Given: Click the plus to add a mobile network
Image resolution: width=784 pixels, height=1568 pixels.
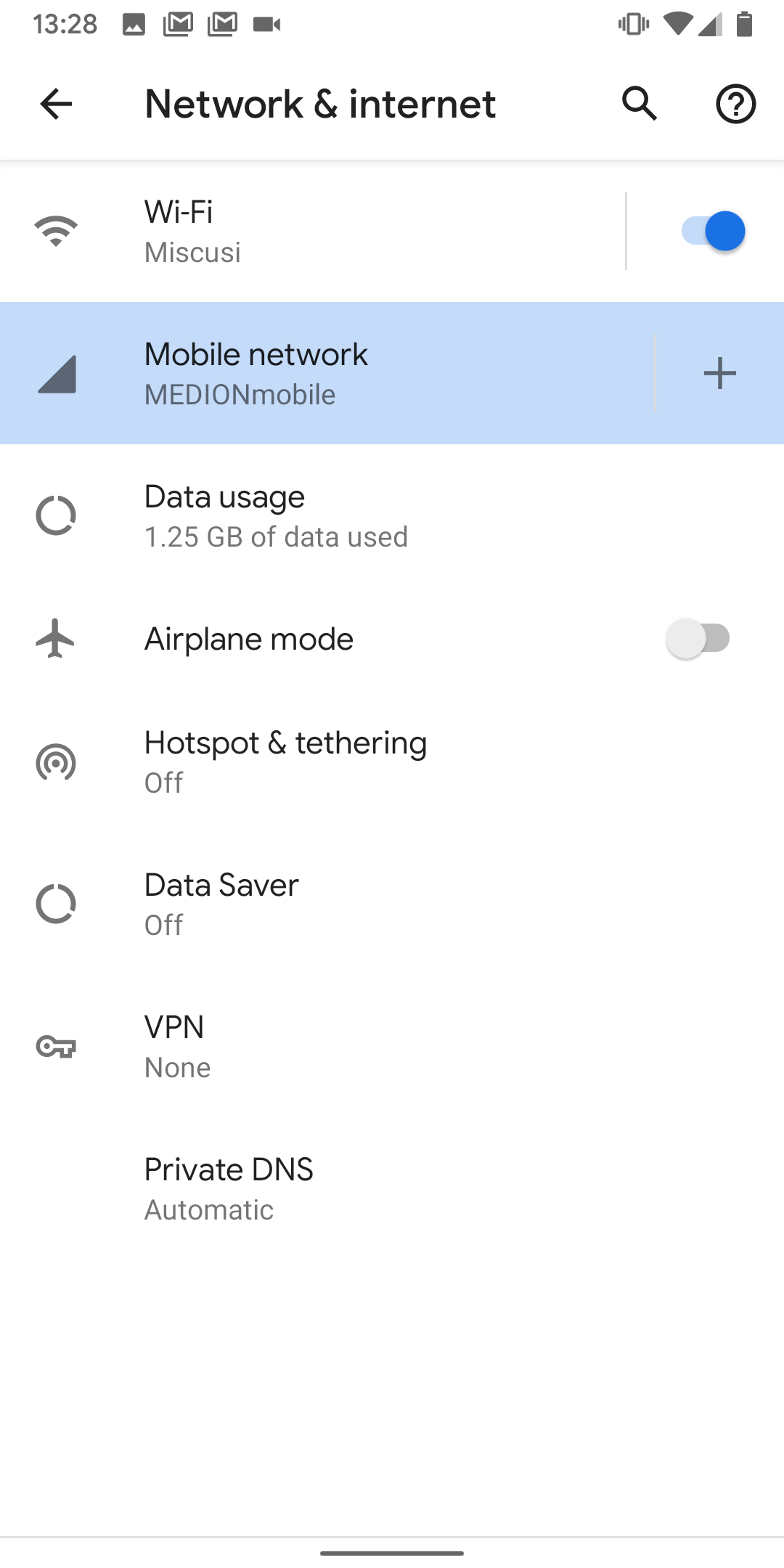Looking at the screenshot, I should click(x=719, y=372).
